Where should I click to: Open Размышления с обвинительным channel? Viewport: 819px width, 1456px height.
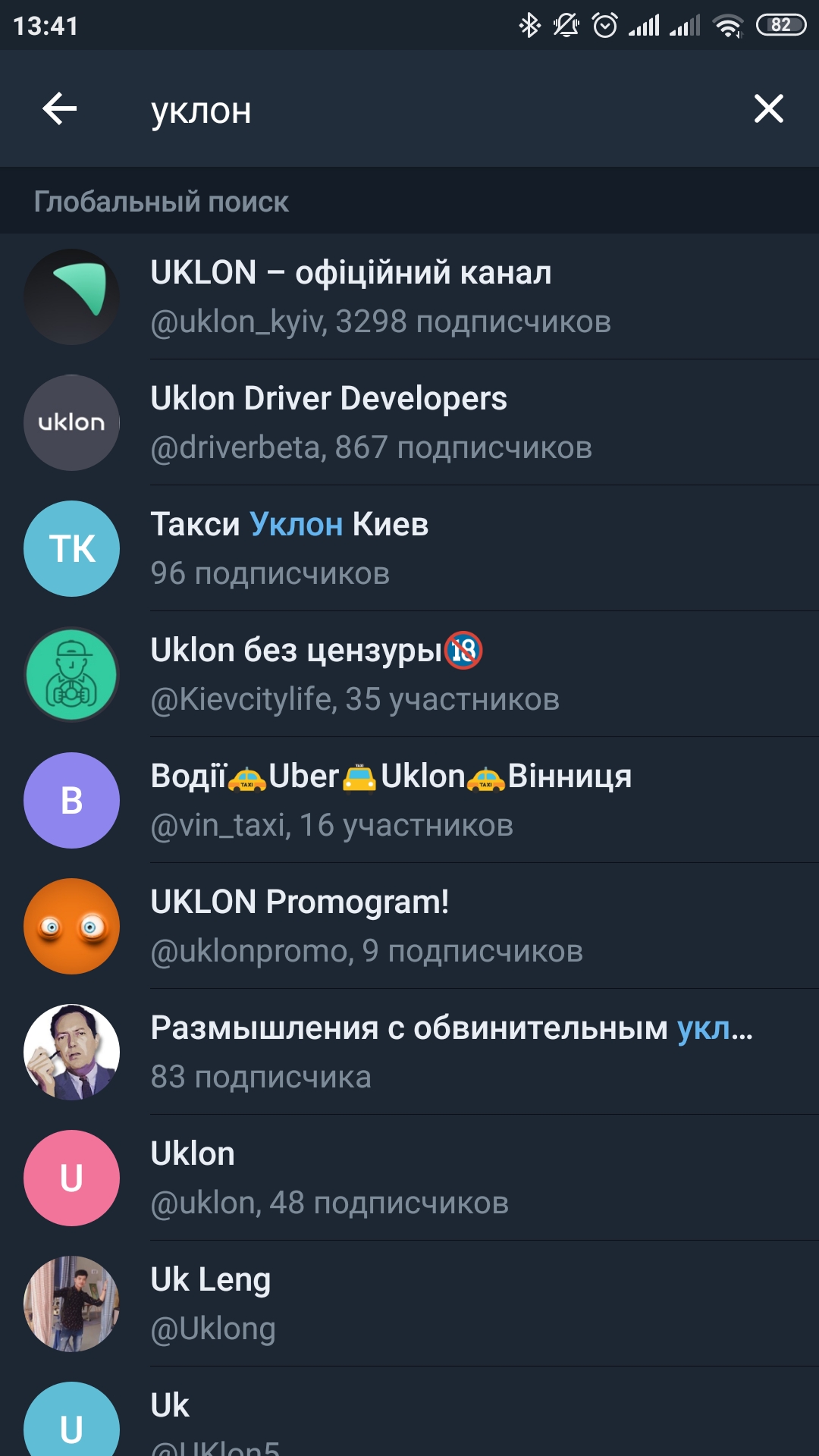click(409, 1052)
